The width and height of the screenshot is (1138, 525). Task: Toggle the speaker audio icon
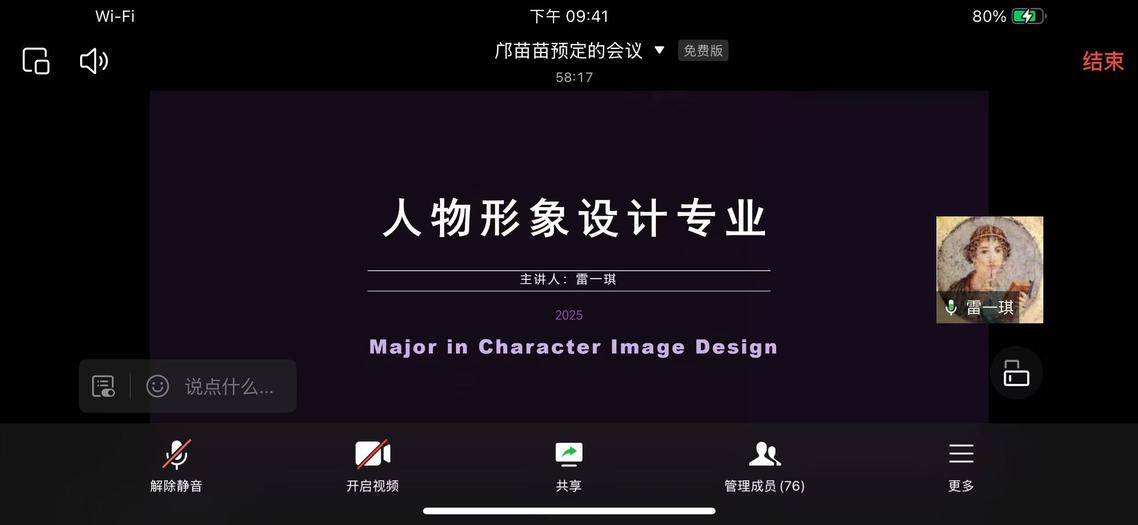coord(93,61)
